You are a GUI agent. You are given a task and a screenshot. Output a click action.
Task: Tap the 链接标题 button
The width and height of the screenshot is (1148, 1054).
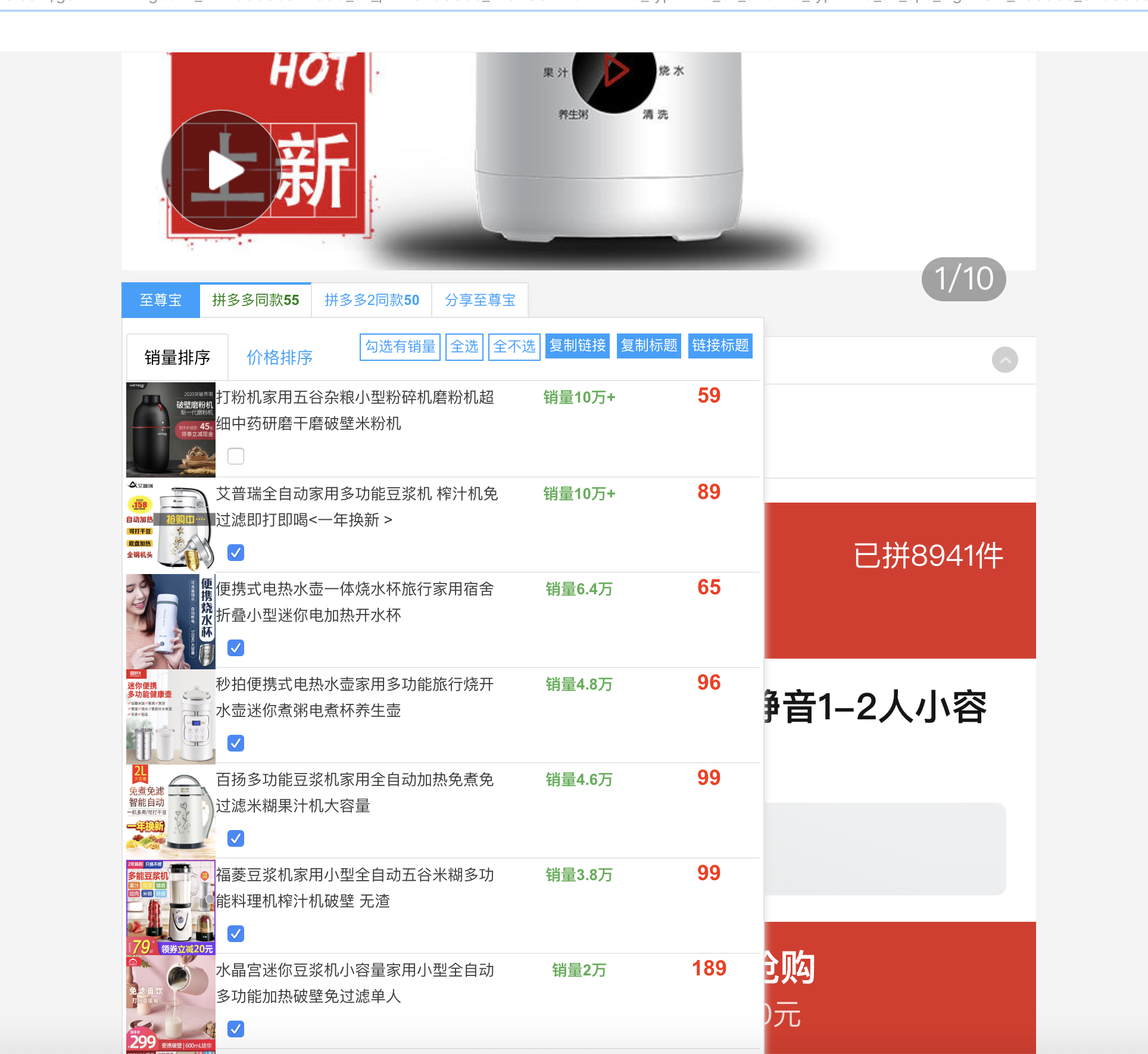(x=720, y=345)
